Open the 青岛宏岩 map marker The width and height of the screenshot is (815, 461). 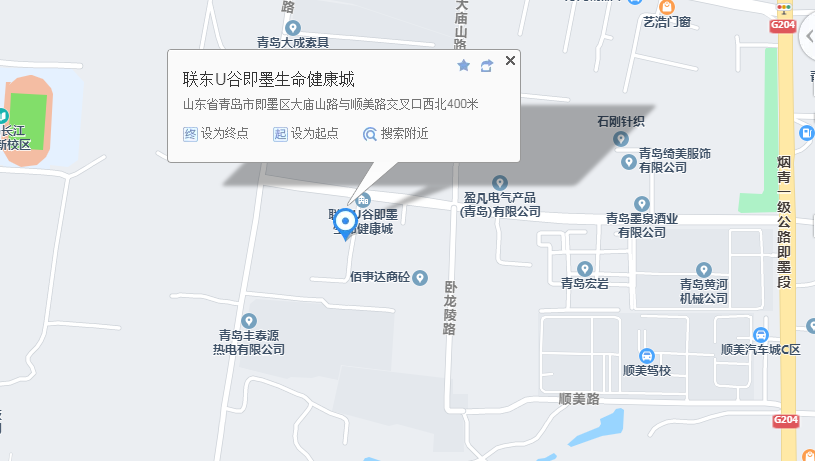click(585, 268)
